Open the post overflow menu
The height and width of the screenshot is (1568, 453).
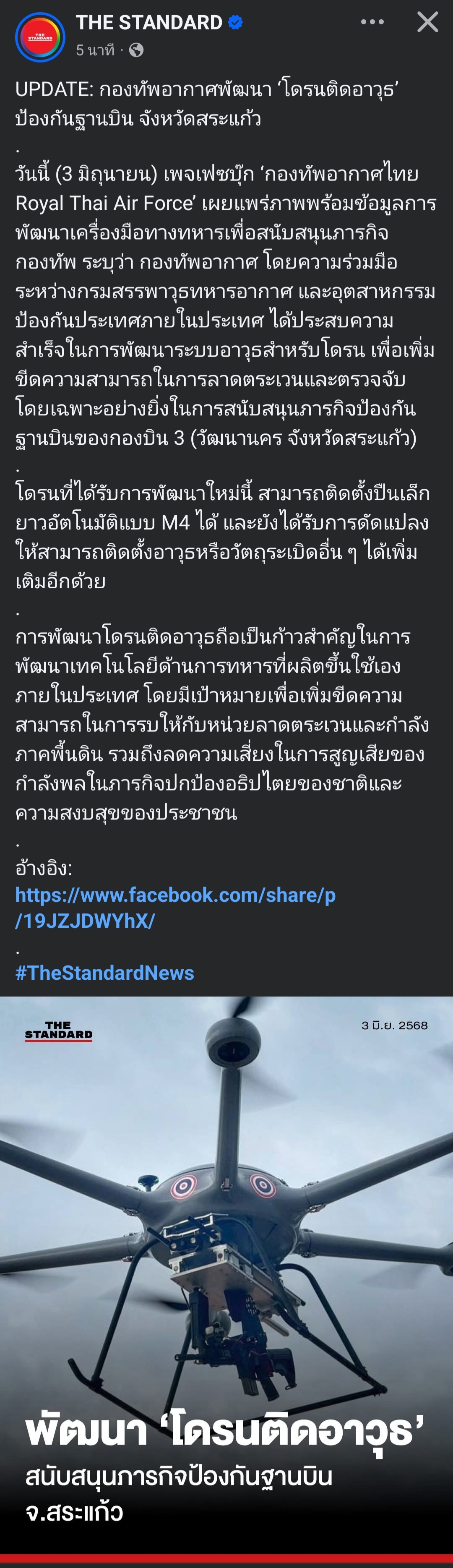(x=372, y=22)
